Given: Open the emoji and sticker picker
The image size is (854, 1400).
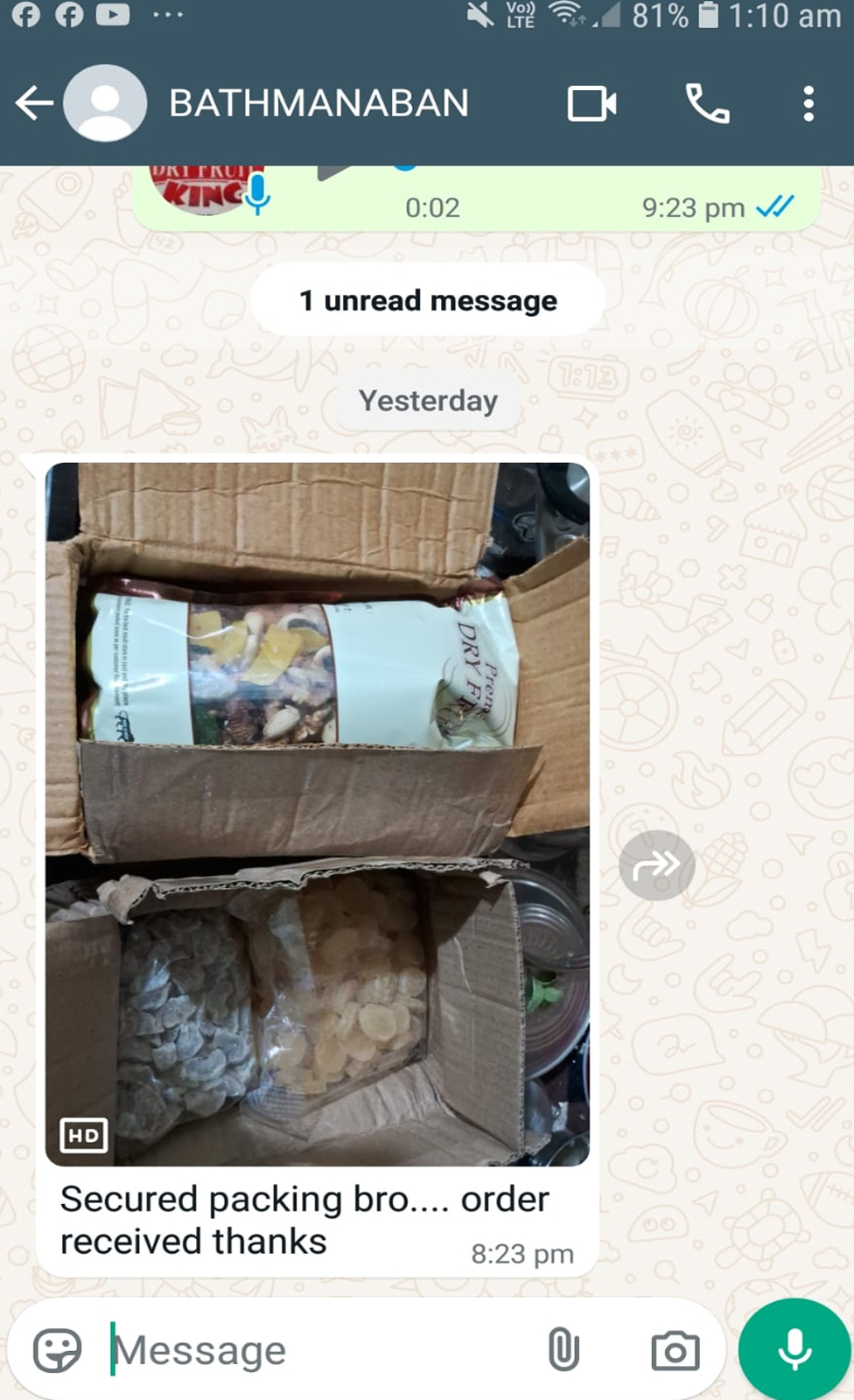Looking at the screenshot, I should coord(58,1348).
